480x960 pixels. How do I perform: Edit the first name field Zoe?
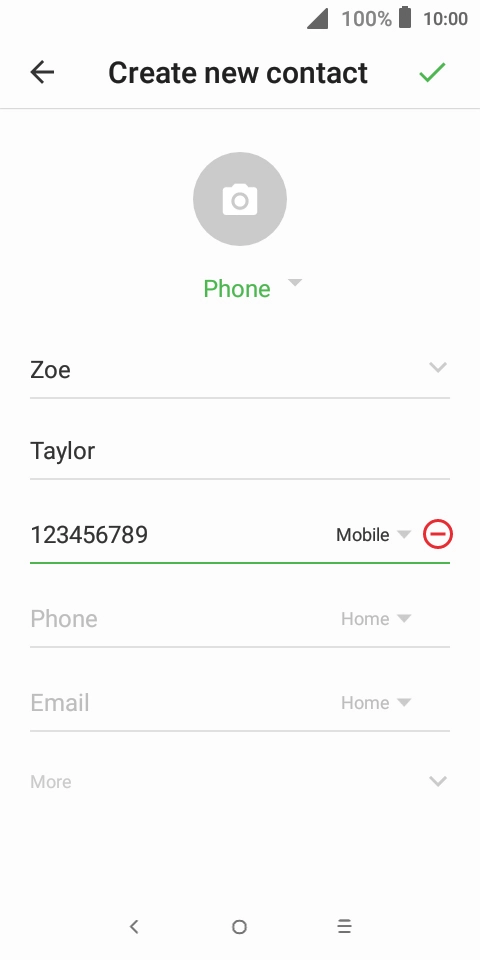point(227,370)
